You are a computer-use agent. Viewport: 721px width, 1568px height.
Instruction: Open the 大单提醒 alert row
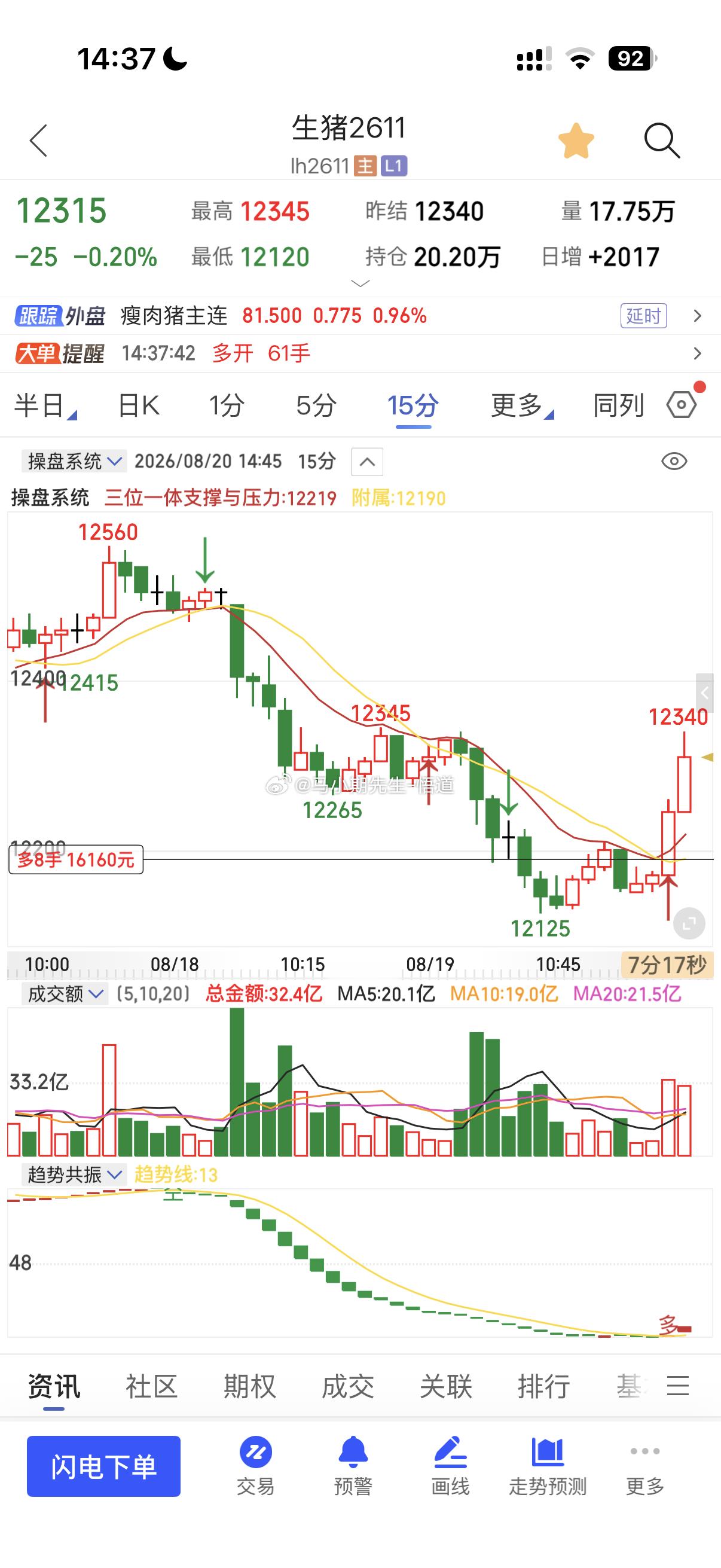tap(360, 353)
